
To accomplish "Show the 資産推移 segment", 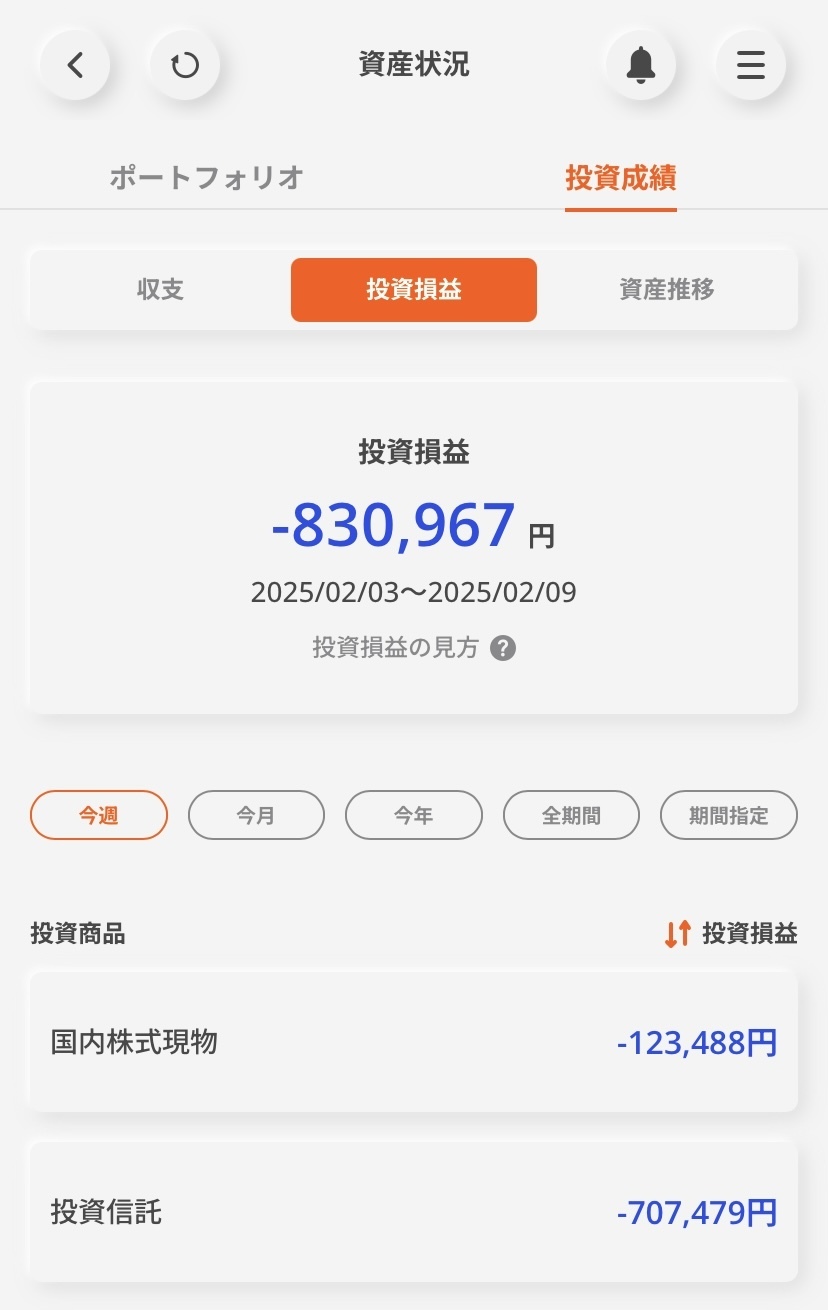I will click(666, 290).
